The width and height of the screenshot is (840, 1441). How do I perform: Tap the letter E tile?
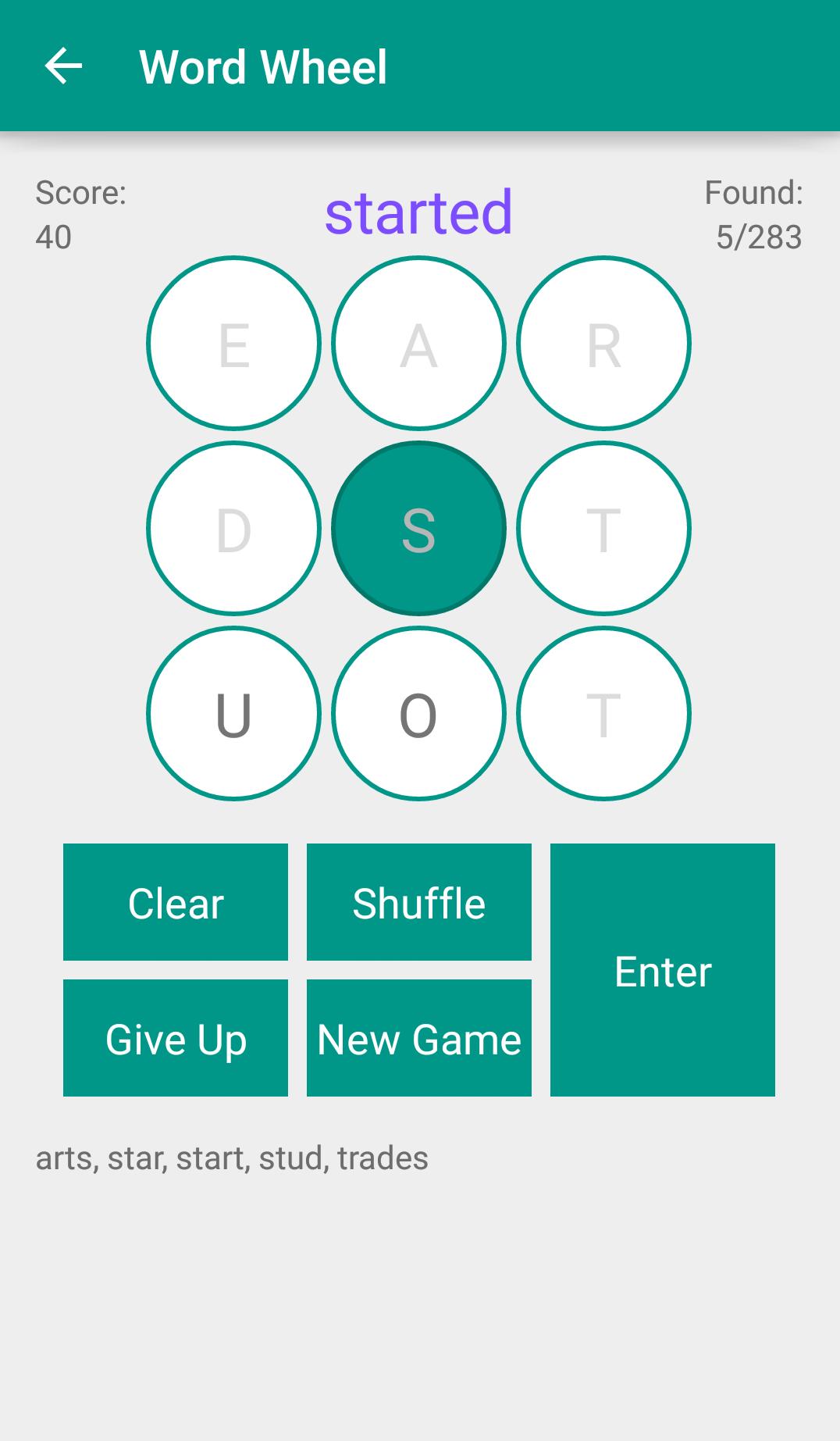pyautogui.click(x=233, y=344)
